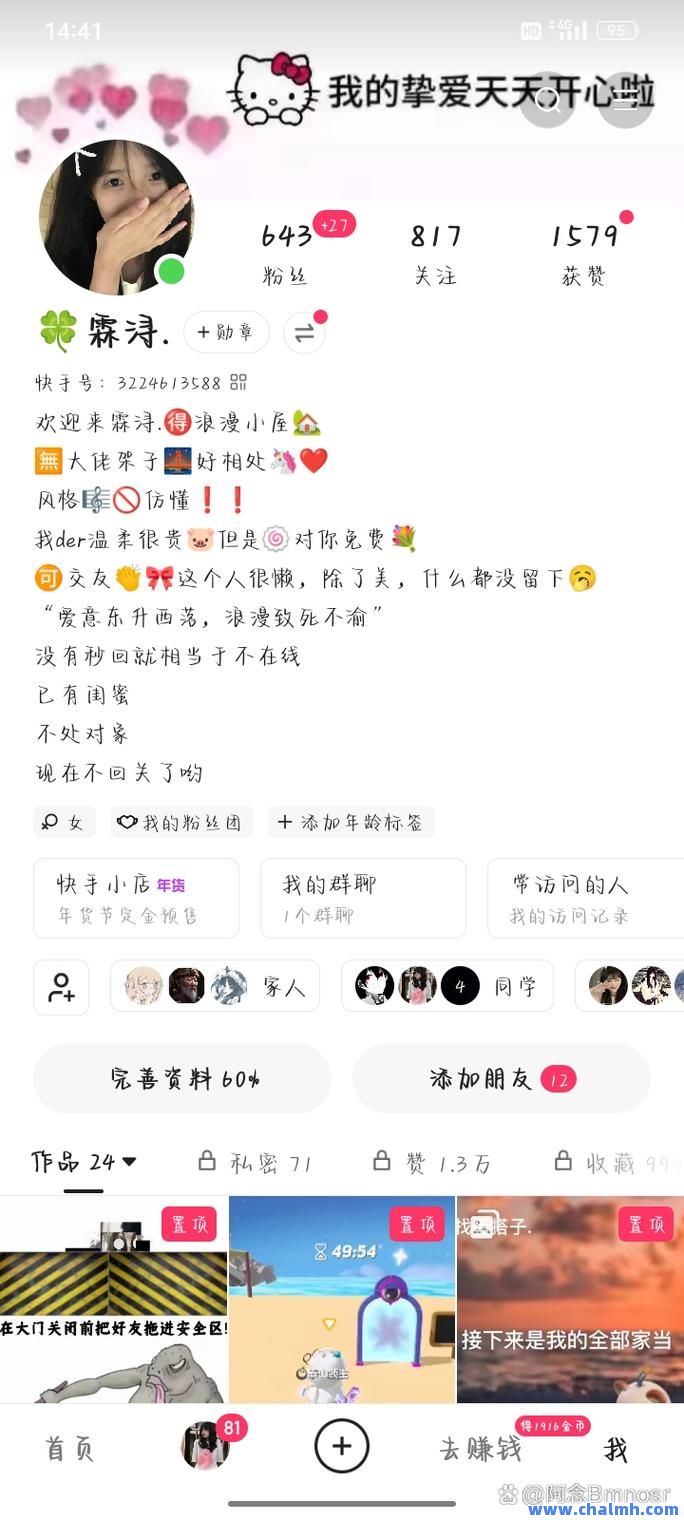The image size is (684, 1520).
Task: Tap 完善资料 60% button
Action: coord(182,1079)
